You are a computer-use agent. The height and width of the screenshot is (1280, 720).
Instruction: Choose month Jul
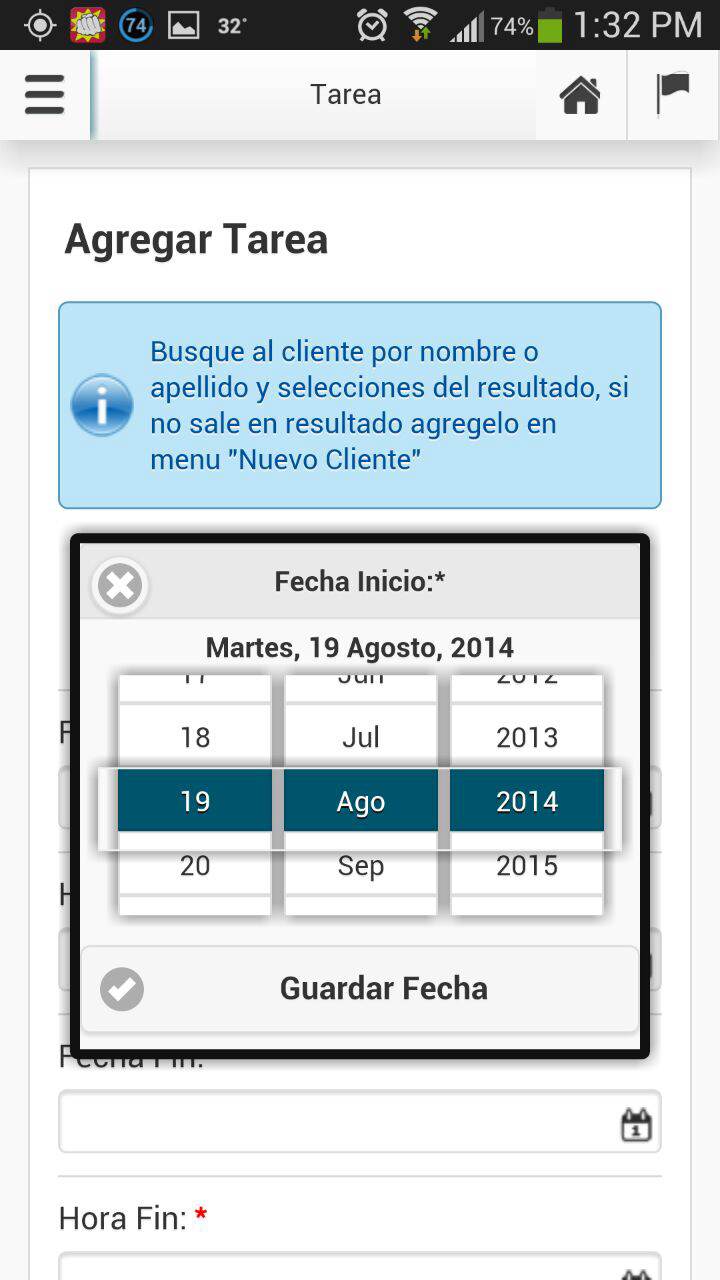(x=361, y=738)
